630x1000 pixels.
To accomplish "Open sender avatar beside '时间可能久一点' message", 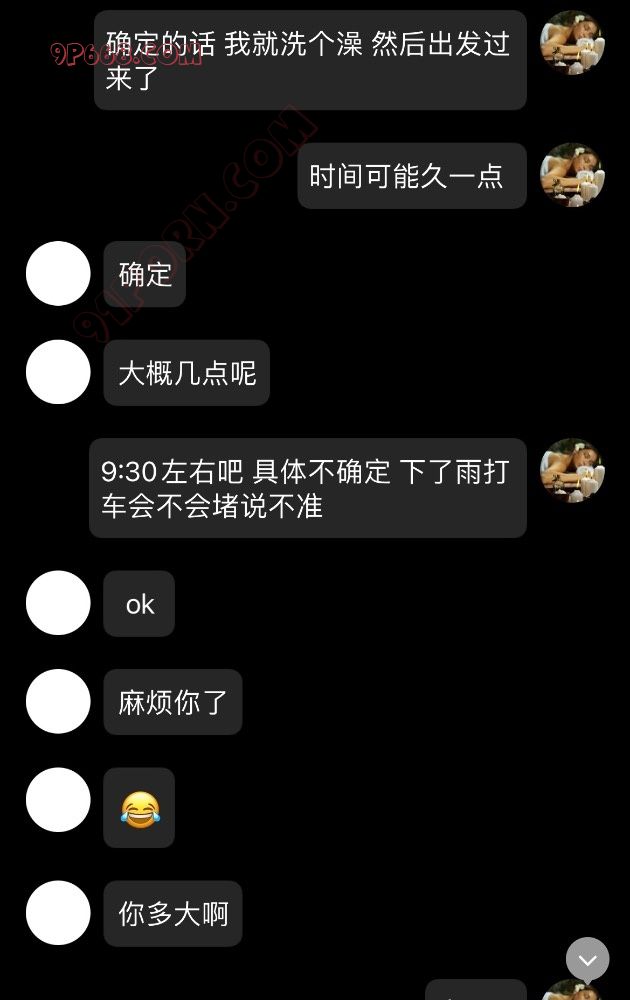I will click(572, 175).
